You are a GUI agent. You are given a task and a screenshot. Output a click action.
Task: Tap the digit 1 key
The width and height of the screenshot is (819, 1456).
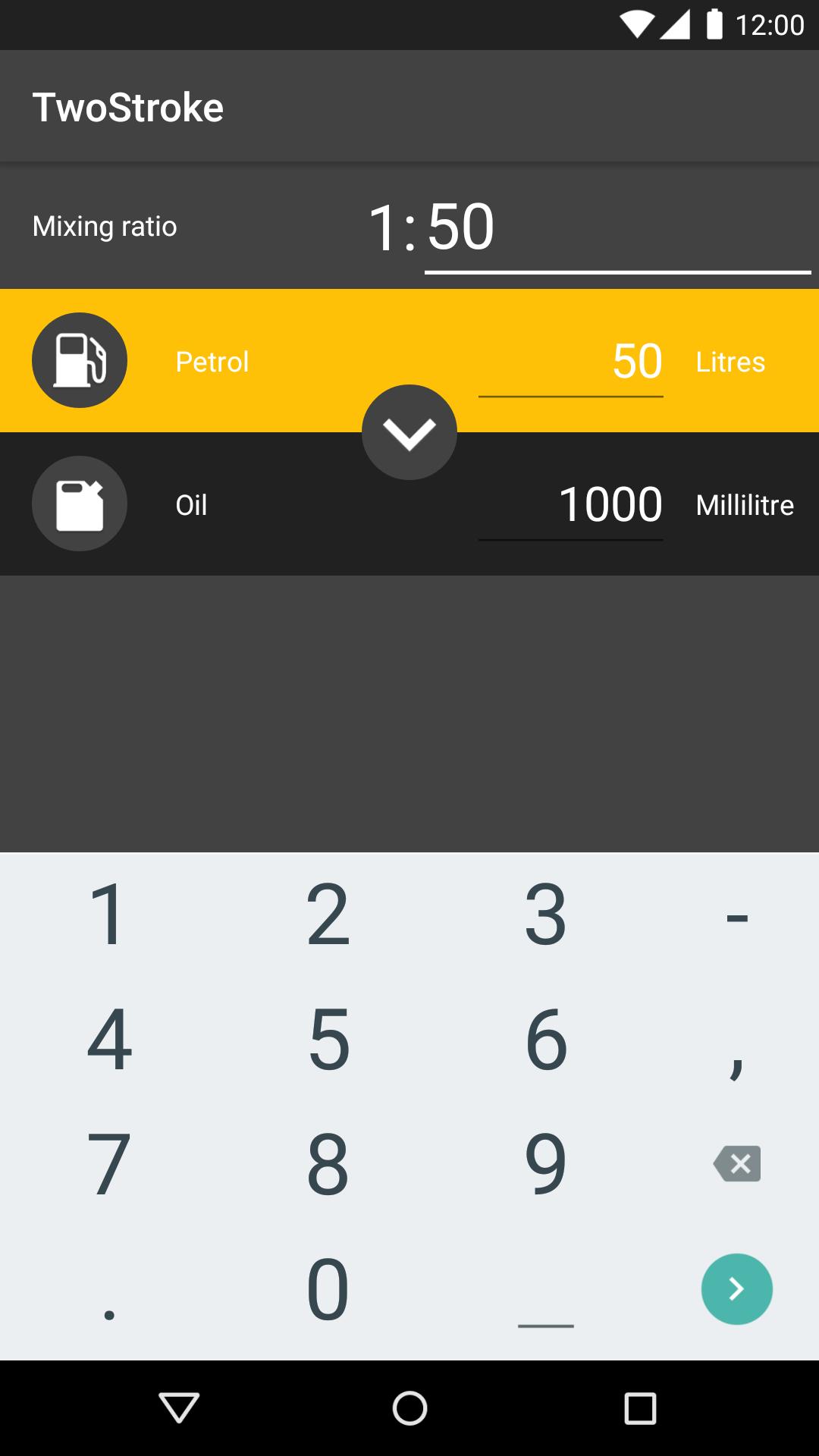click(108, 915)
